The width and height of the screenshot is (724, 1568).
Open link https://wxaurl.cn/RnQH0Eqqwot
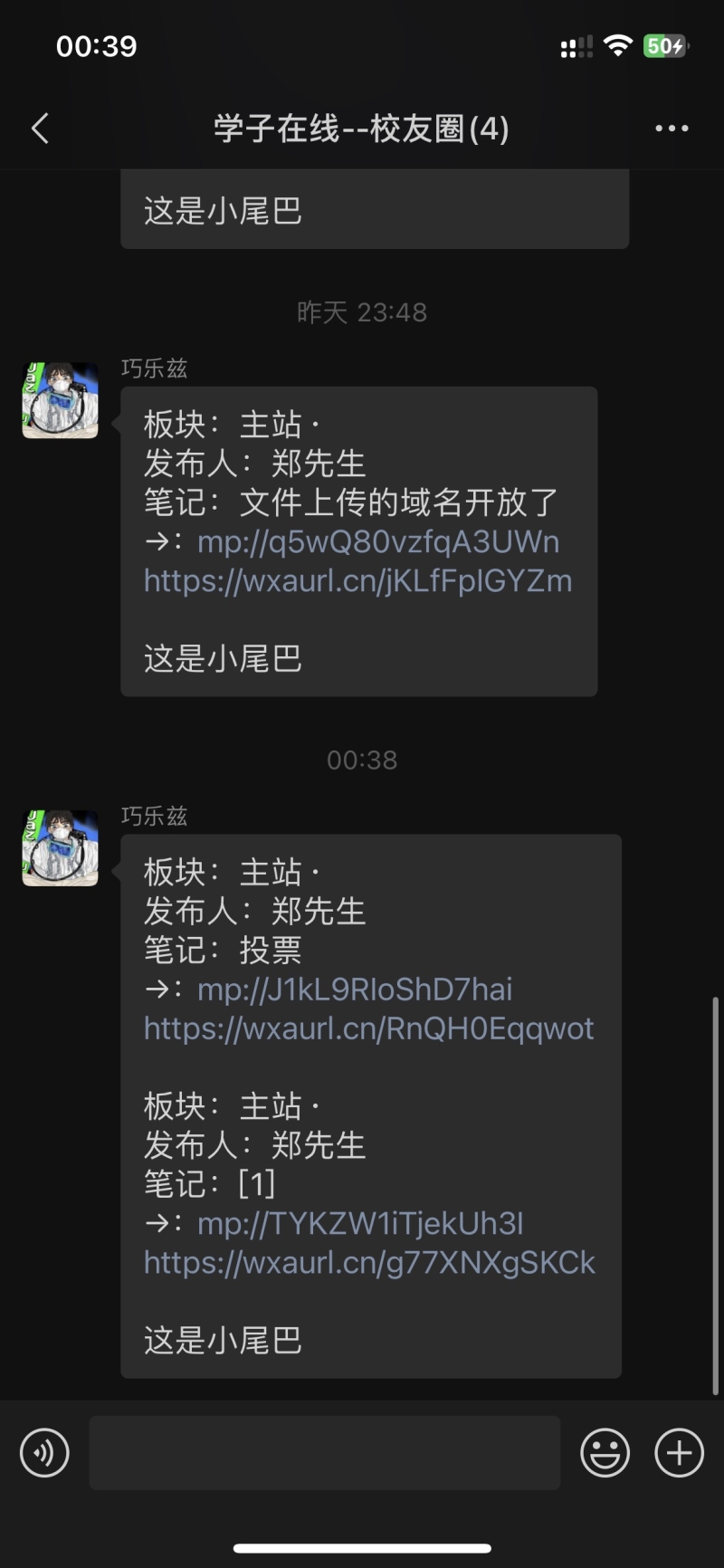(x=368, y=1028)
